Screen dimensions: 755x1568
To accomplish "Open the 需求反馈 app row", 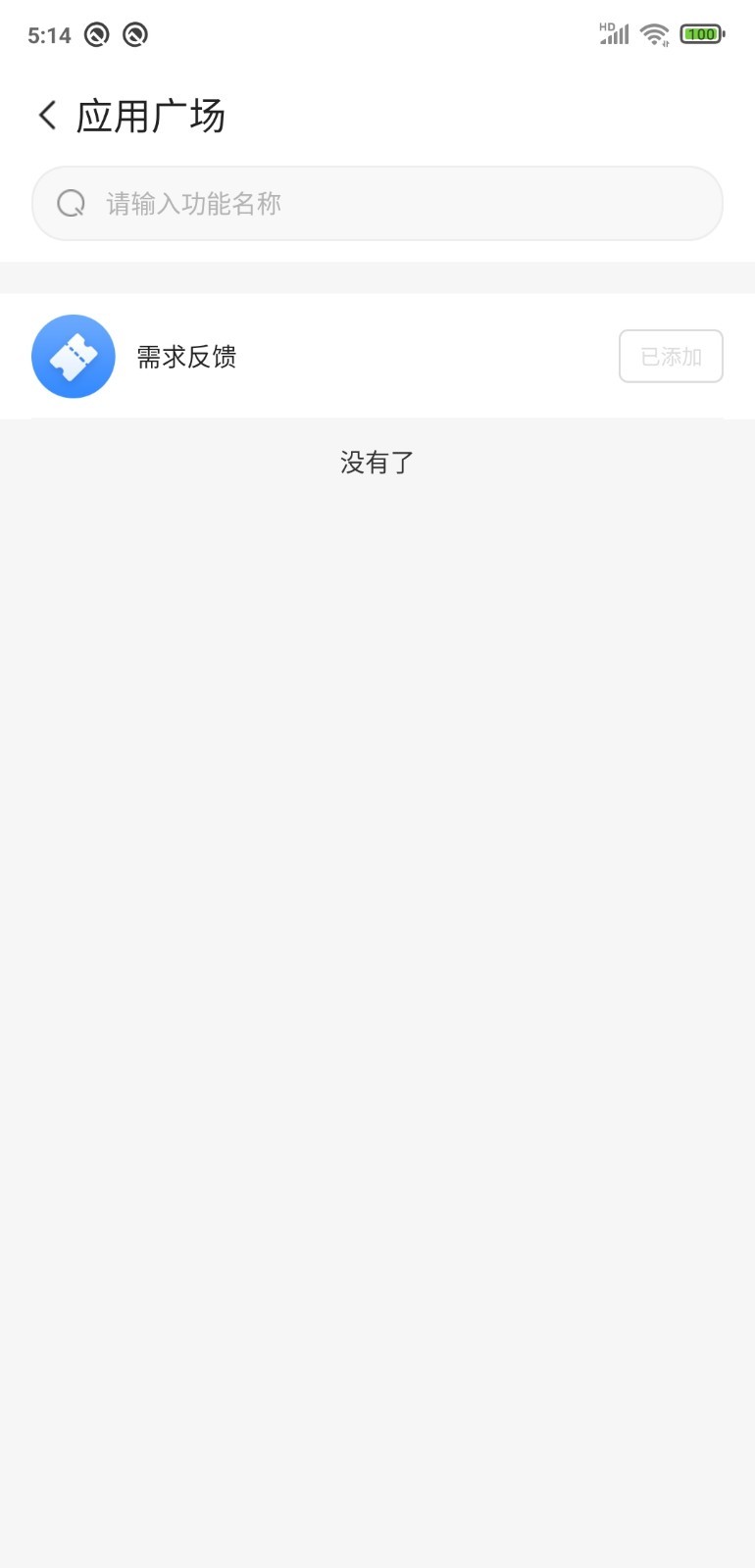I will pos(377,356).
